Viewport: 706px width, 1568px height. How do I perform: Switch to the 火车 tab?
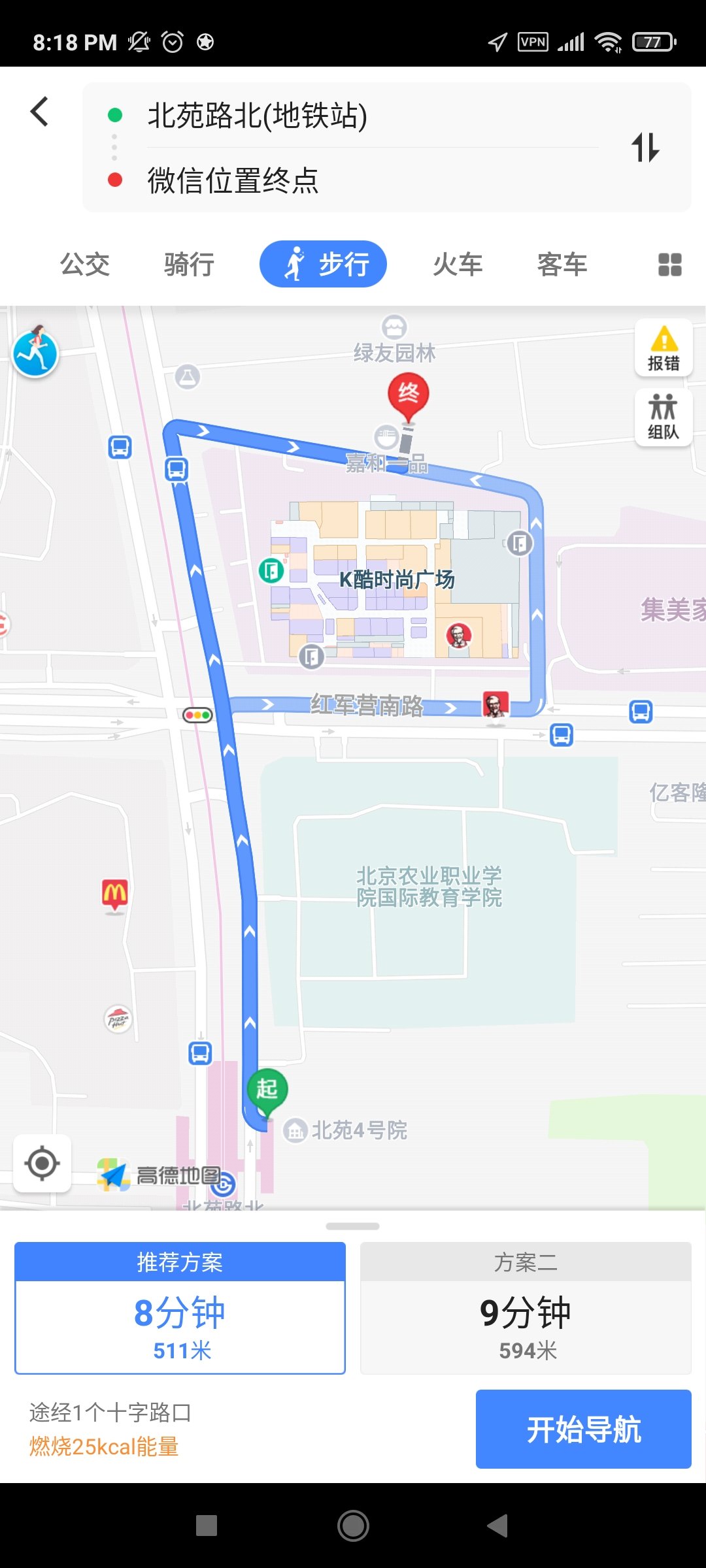(458, 265)
